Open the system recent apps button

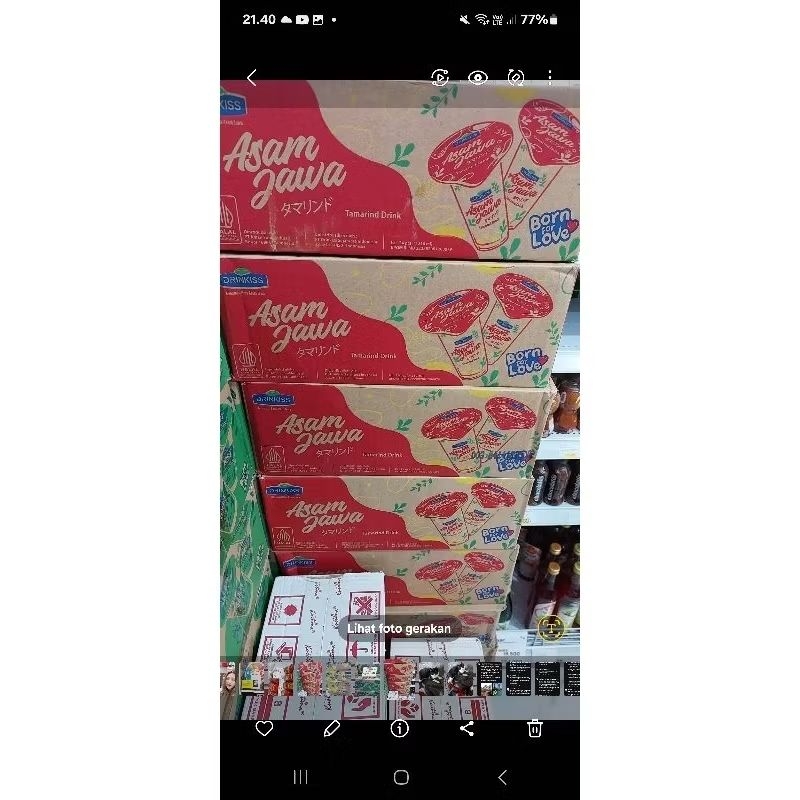coord(300,777)
